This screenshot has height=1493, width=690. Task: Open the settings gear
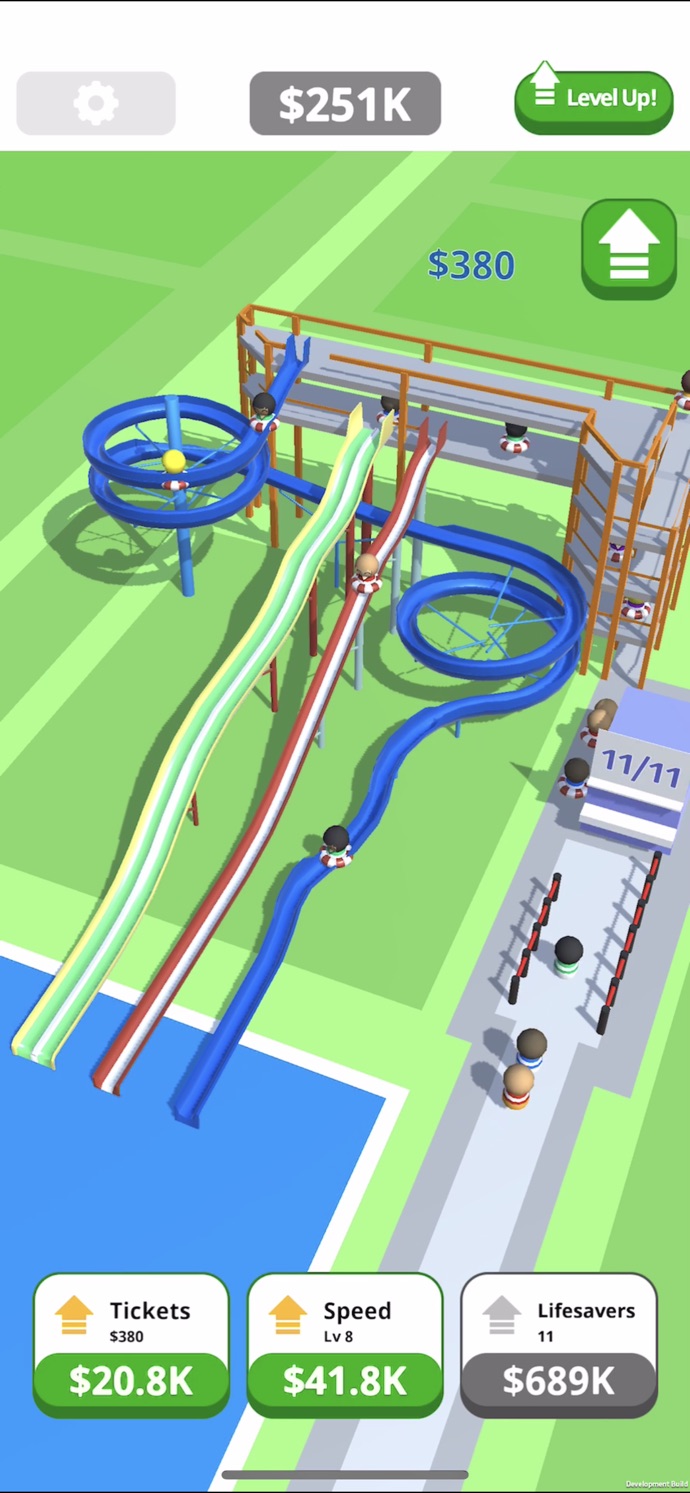(x=96, y=103)
